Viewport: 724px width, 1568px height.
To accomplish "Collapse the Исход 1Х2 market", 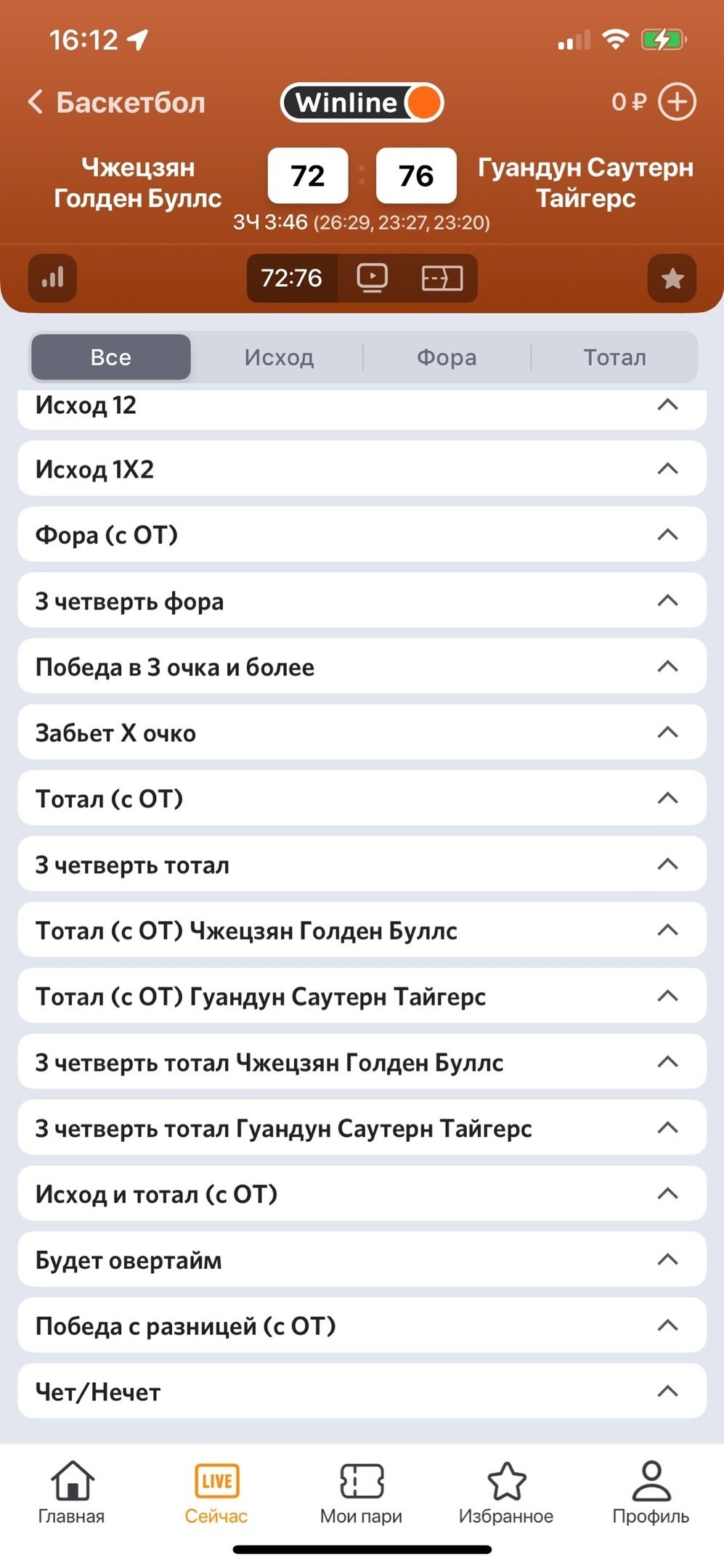I will (667, 469).
